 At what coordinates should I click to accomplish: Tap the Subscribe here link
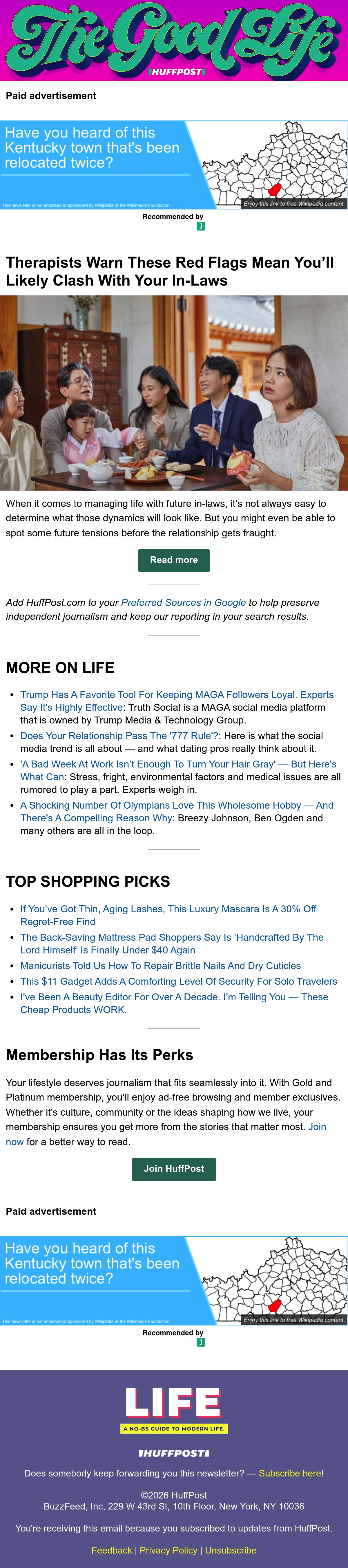pyautogui.click(x=289, y=1473)
